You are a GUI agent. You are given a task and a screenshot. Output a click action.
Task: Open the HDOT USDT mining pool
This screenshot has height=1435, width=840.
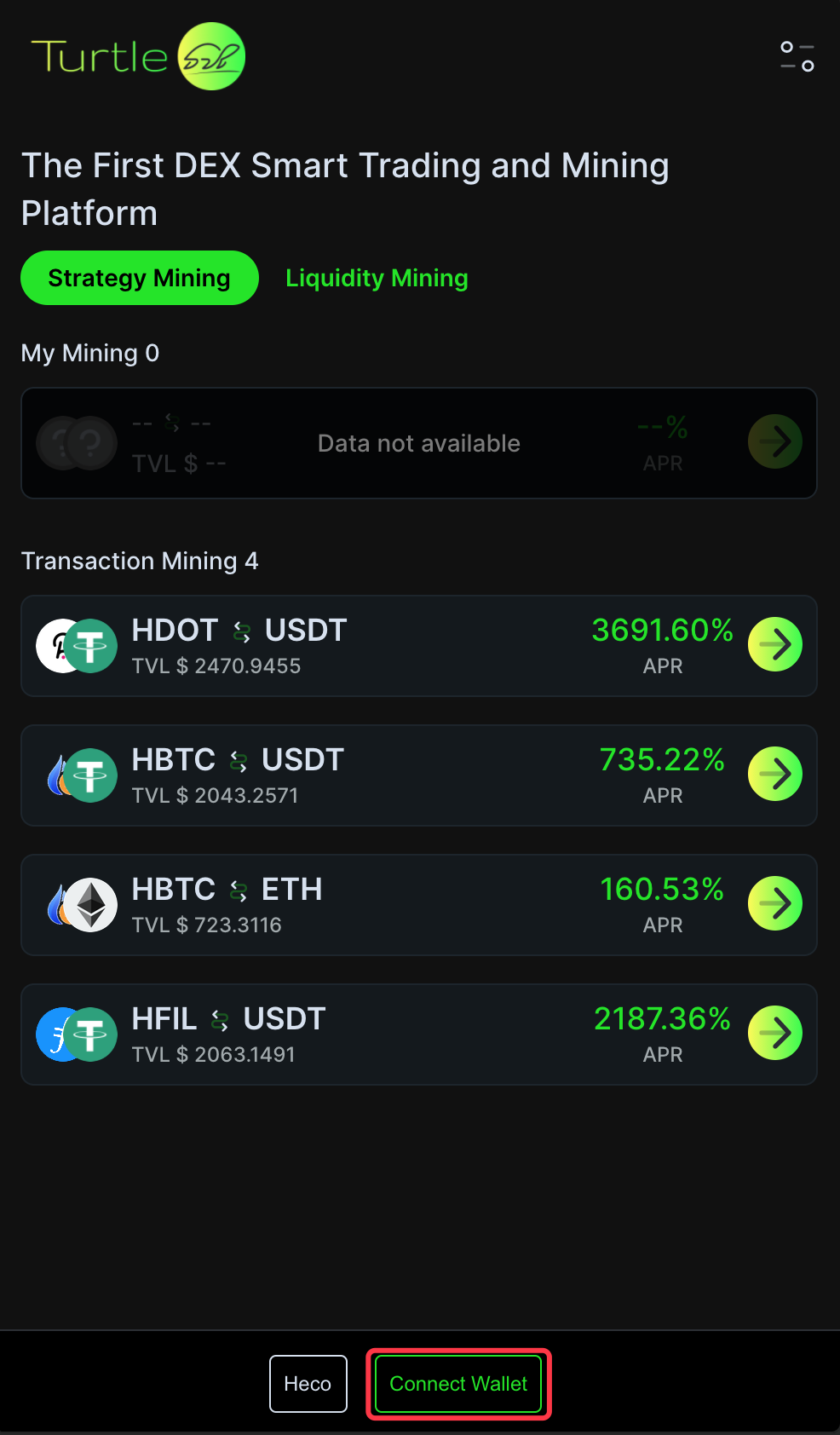pyautogui.click(x=419, y=646)
